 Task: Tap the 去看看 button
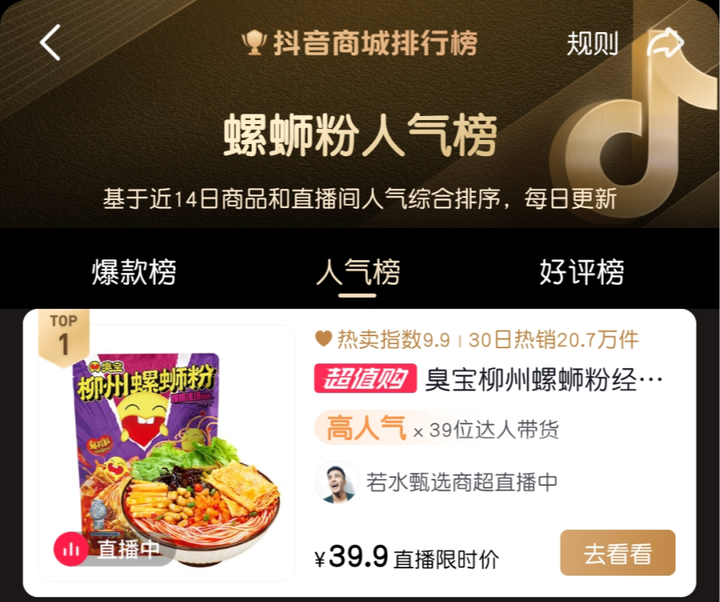[x=617, y=553]
